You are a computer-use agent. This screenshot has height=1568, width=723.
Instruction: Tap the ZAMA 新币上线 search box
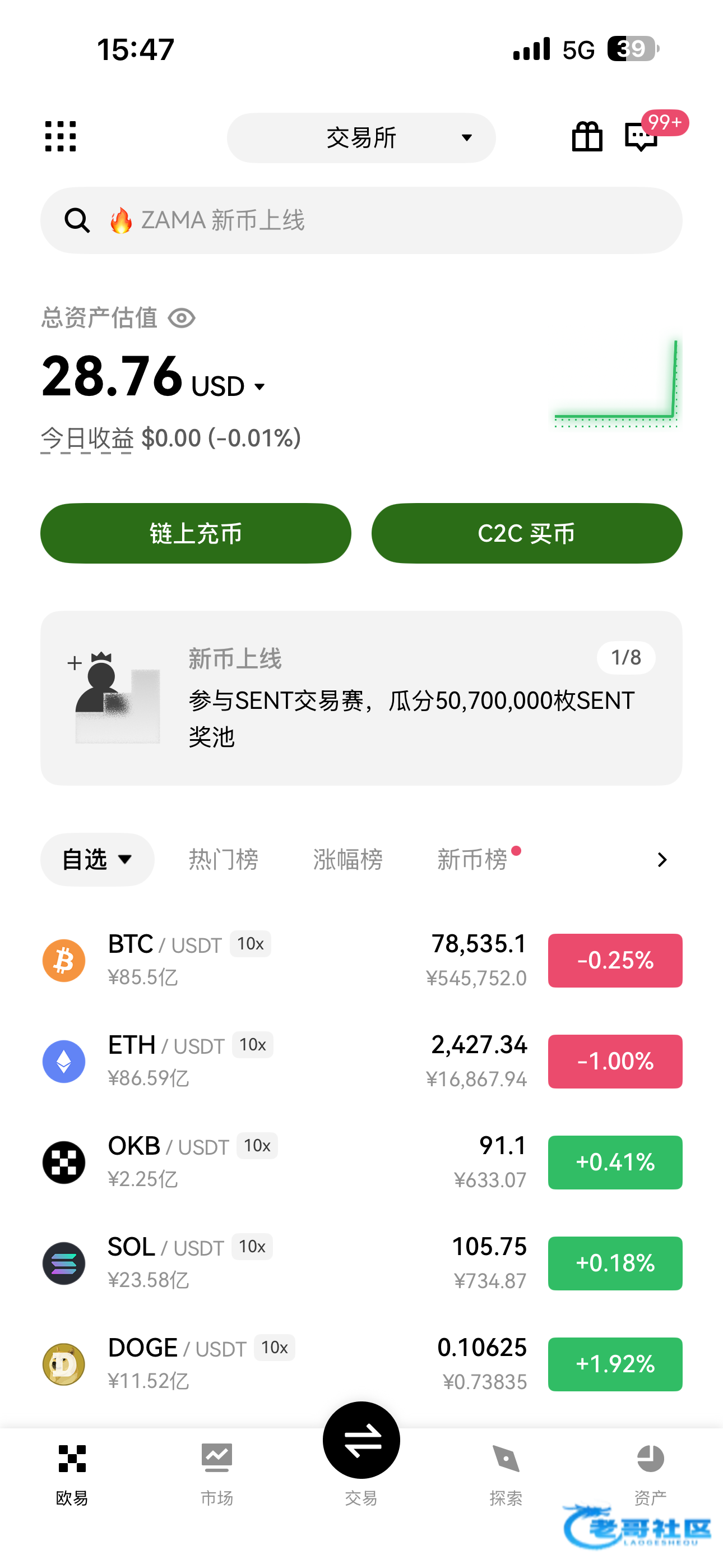(361, 220)
